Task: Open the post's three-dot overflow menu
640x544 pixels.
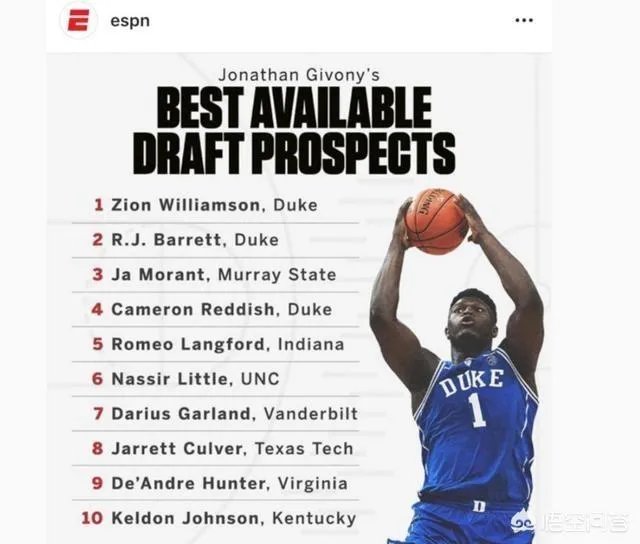Action: [523, 20]
